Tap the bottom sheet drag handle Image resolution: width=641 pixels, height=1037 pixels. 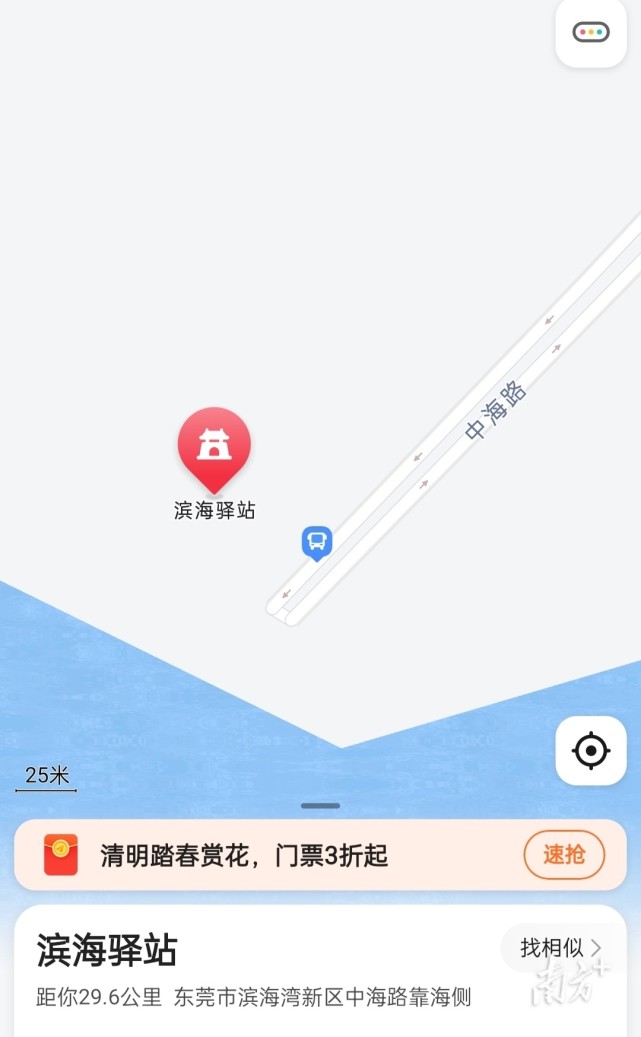pos(320,806)
